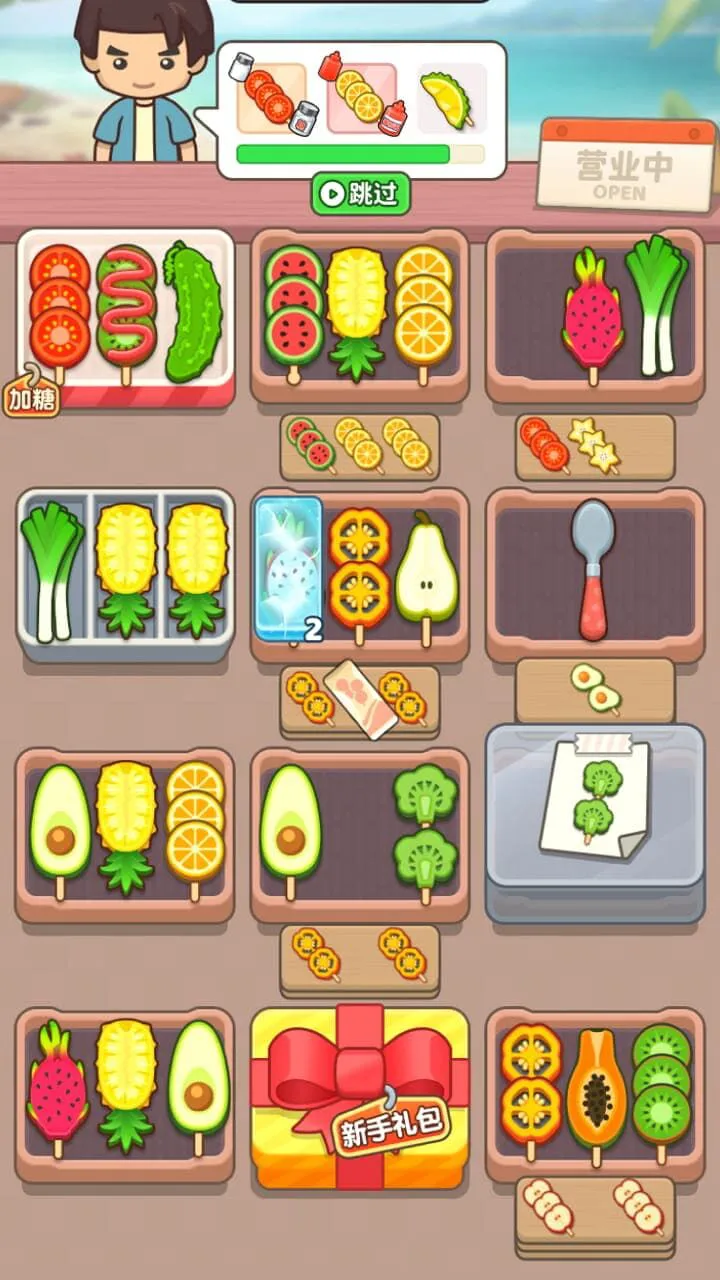Tap the leek in the gray tray
Viewport: 720px width, 1280px height.
(50, 571)
